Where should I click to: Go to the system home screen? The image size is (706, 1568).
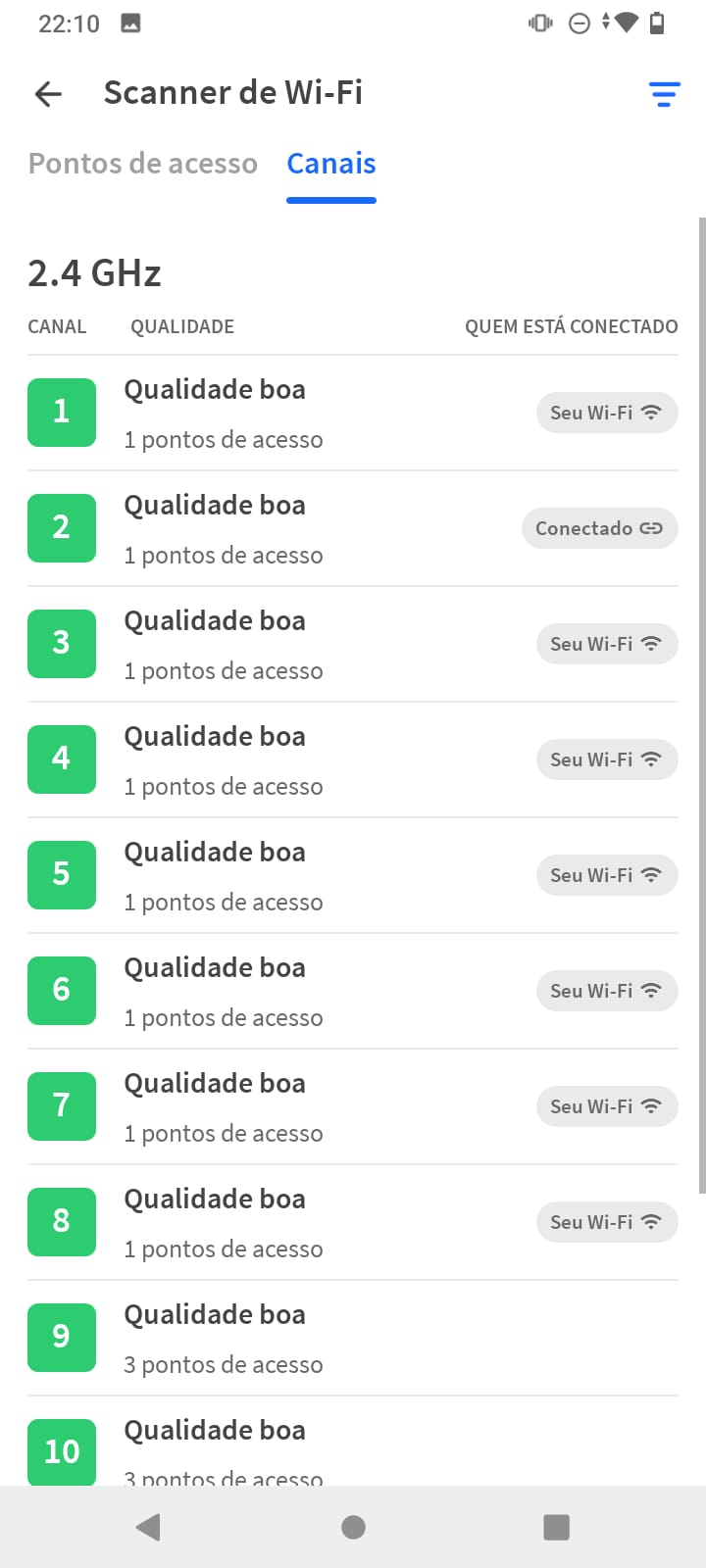pyautogui.click(x=353, y=1527)
